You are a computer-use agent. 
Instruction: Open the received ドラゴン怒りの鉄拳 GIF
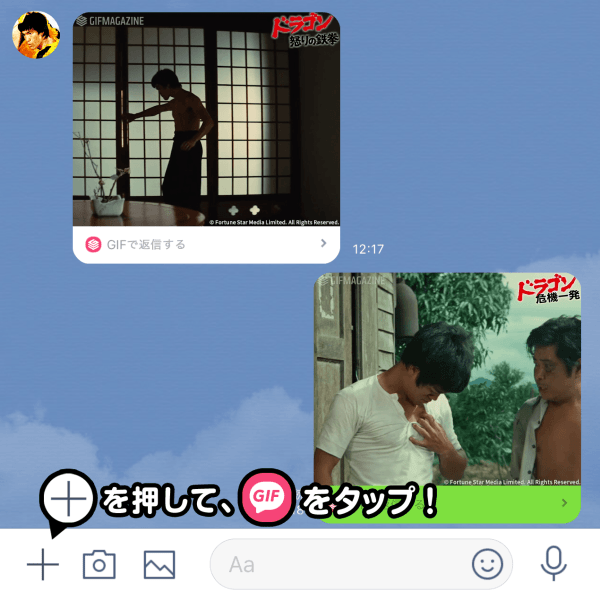pyautogui.click(x=205, y=120)
